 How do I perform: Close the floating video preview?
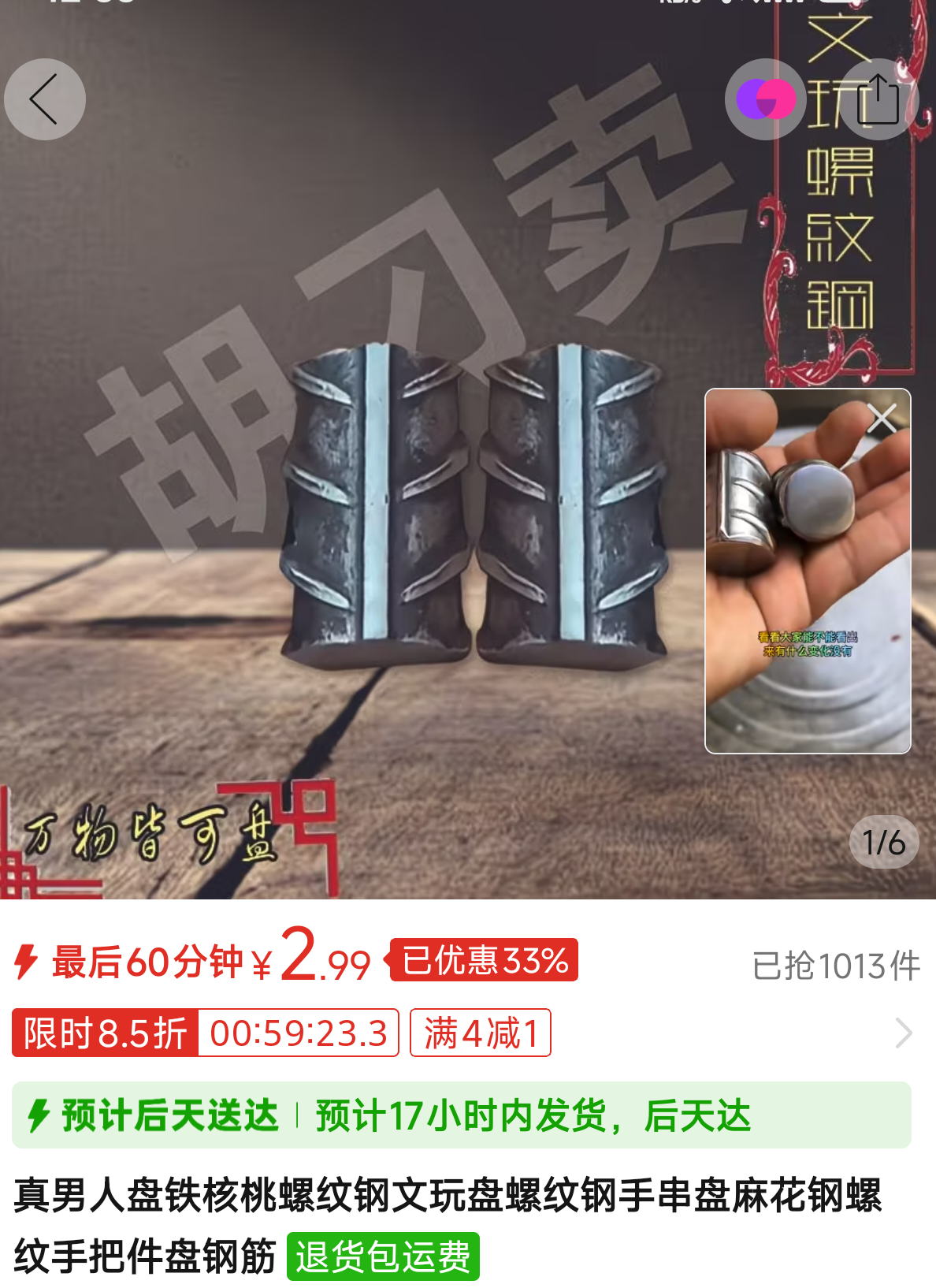click(882, 419)
